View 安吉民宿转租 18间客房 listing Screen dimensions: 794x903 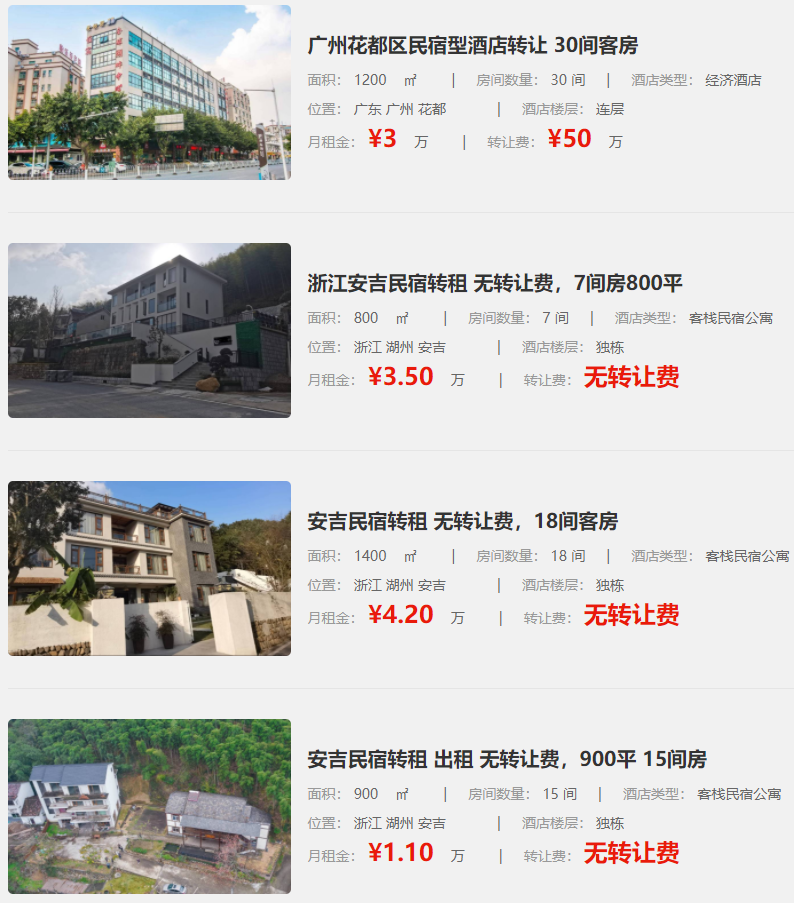click(x=462, y=521)
